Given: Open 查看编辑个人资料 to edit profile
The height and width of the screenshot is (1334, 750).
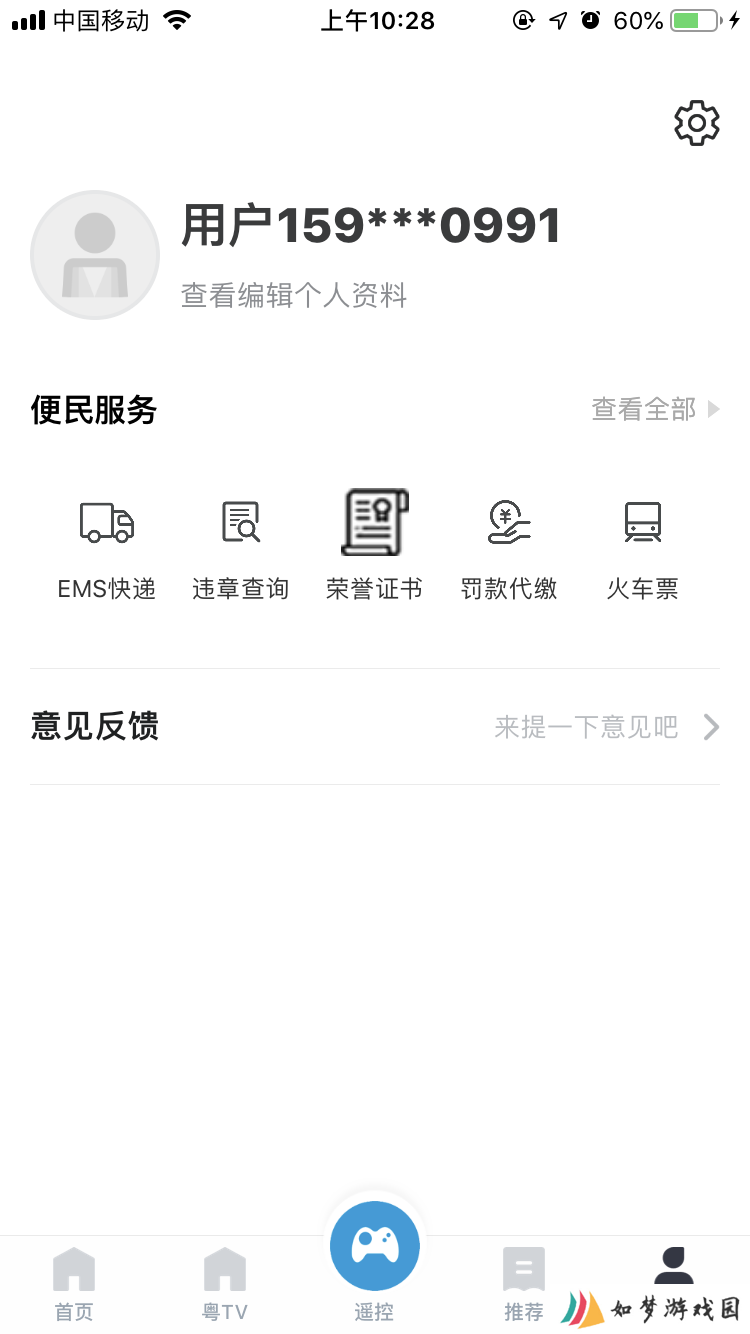Looking at the screenshot, I should [294, 296].
